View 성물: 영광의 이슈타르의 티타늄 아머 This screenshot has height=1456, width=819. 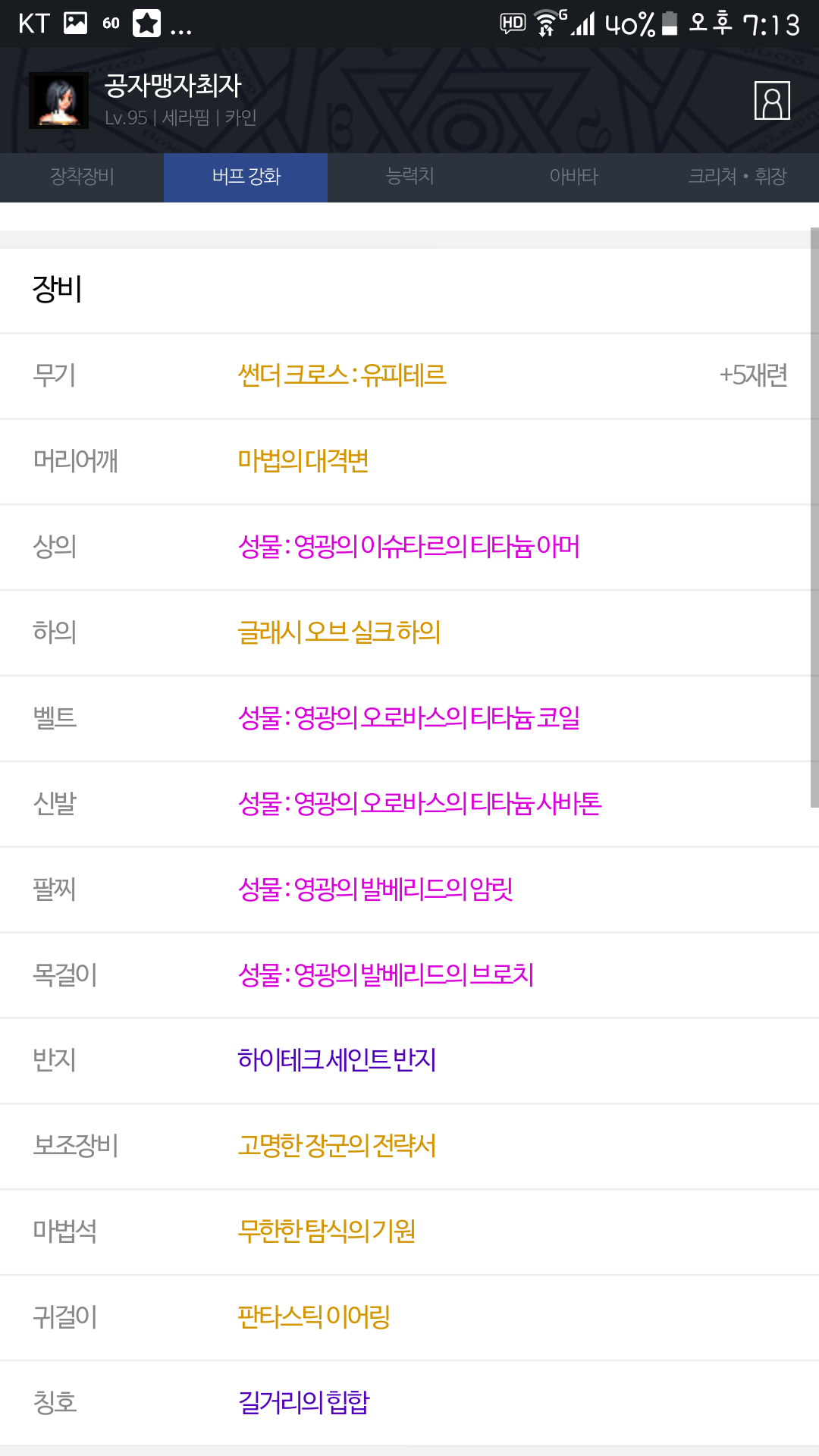[x=409, y=547]
